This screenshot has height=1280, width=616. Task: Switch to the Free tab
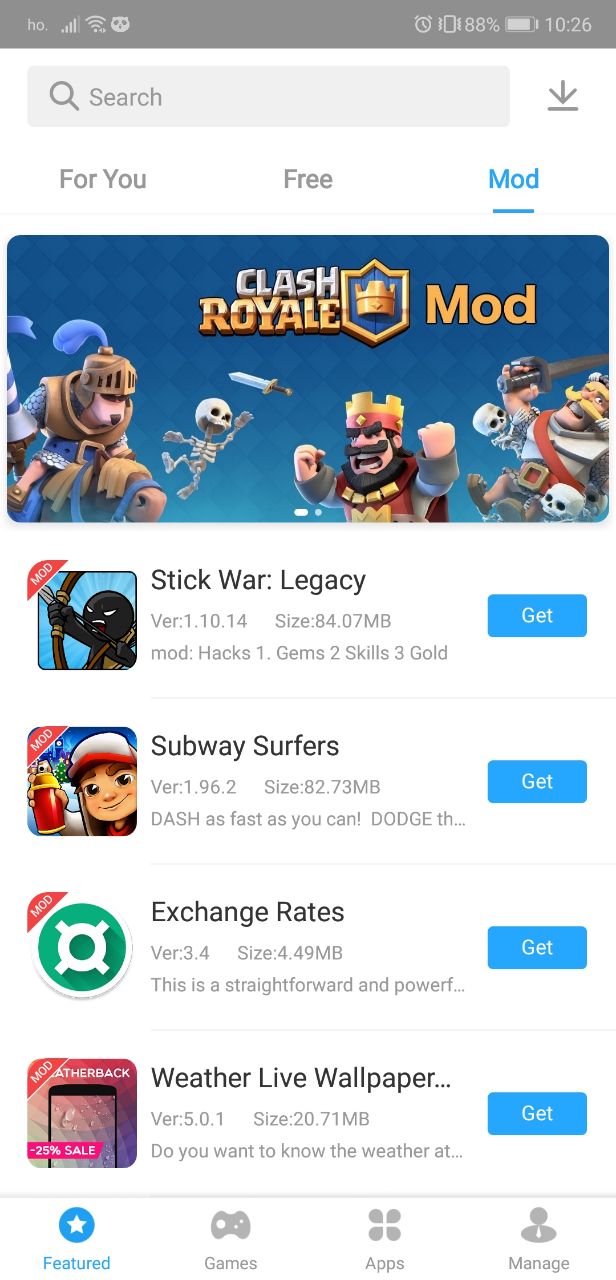point(307,179)
